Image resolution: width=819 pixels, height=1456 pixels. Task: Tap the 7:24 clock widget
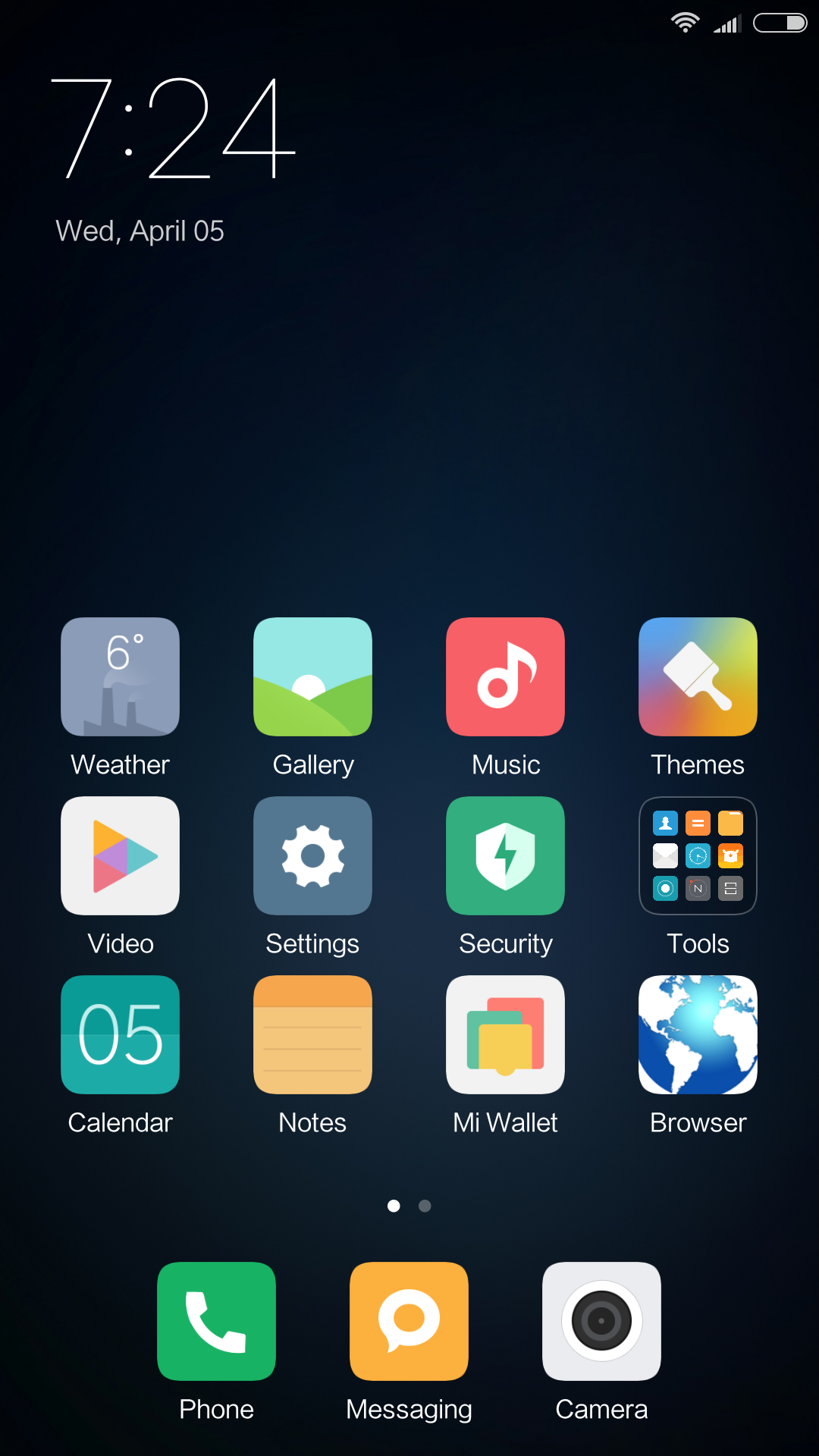tap(173, 129)
